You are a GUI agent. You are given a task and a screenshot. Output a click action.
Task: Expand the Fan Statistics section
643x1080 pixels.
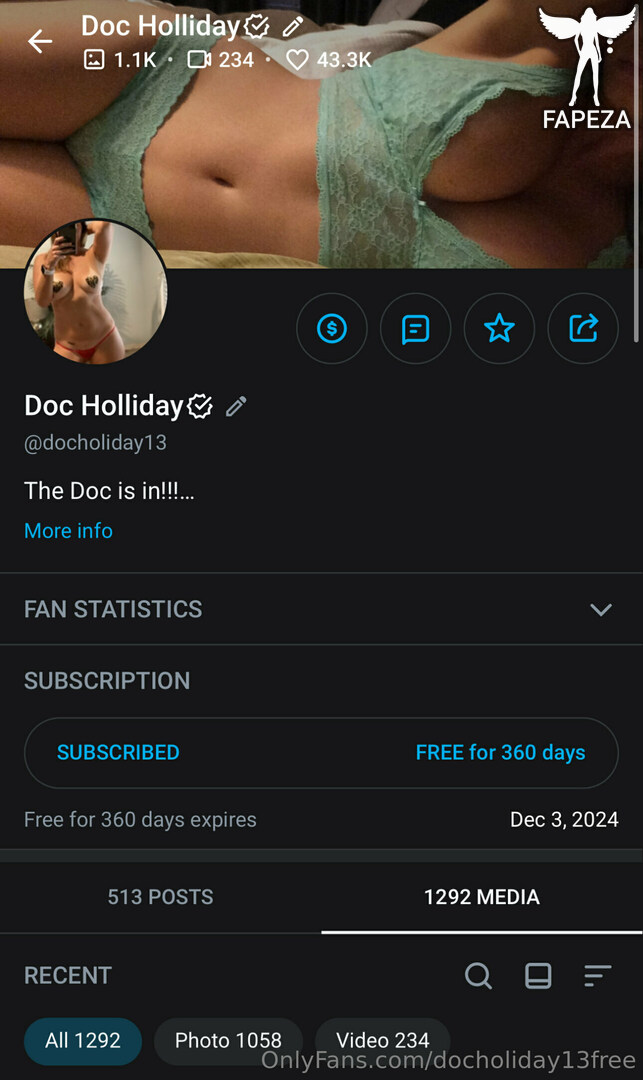[x=600, y=609]
